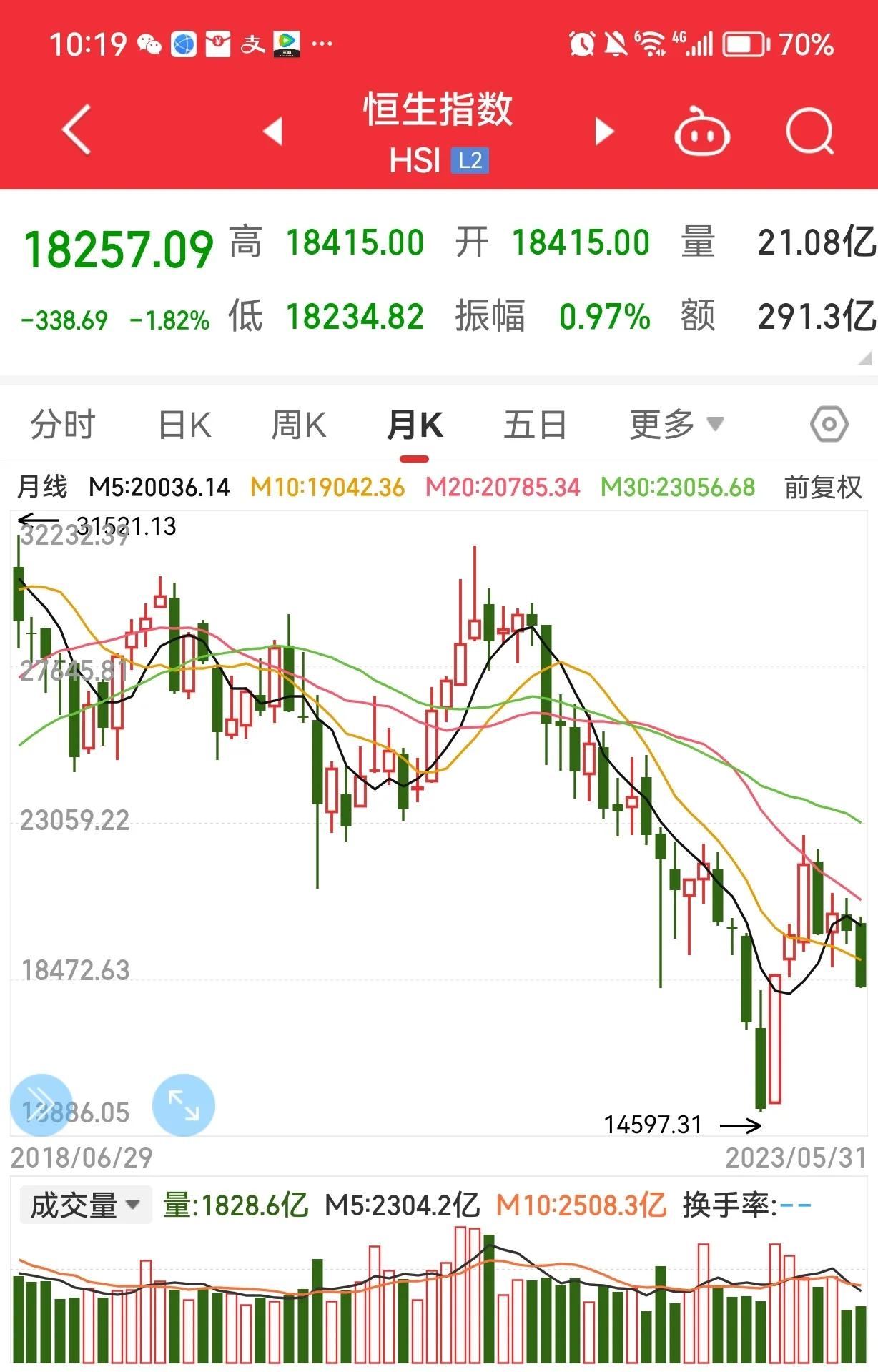Open chart settings via the gear icon

point(827,423)
